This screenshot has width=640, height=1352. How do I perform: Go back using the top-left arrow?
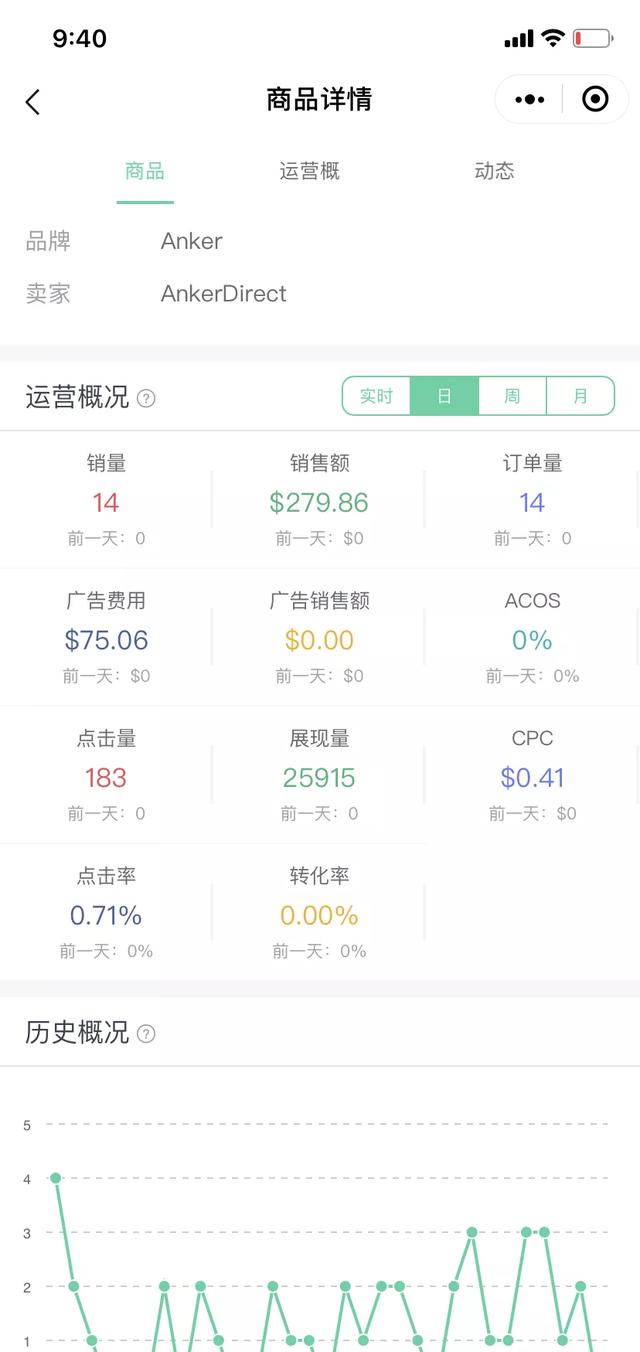pyautogui.click(x=33, y=101)
